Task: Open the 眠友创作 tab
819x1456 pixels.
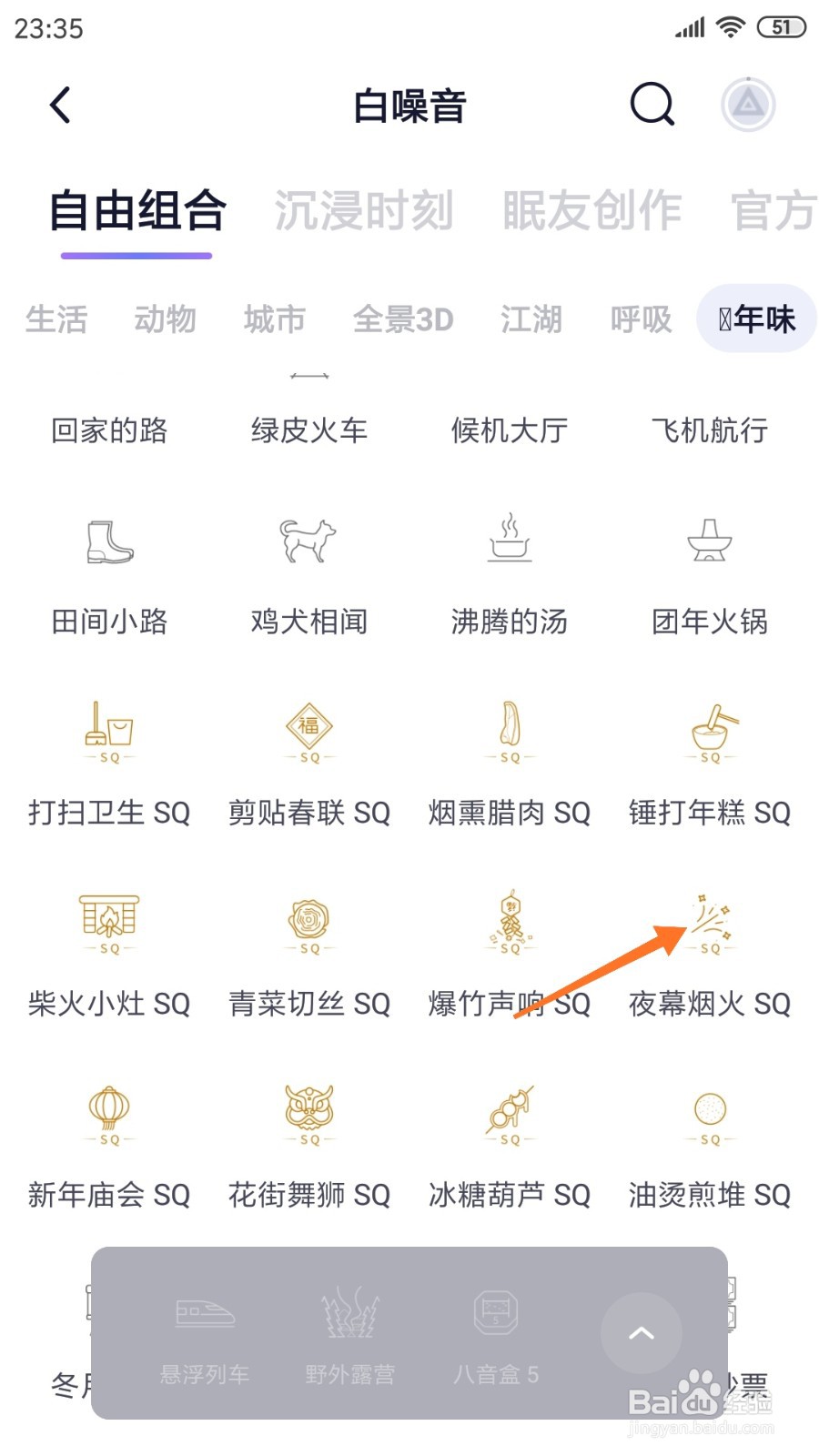Action: pyautogui.click(x=591, y=209)
